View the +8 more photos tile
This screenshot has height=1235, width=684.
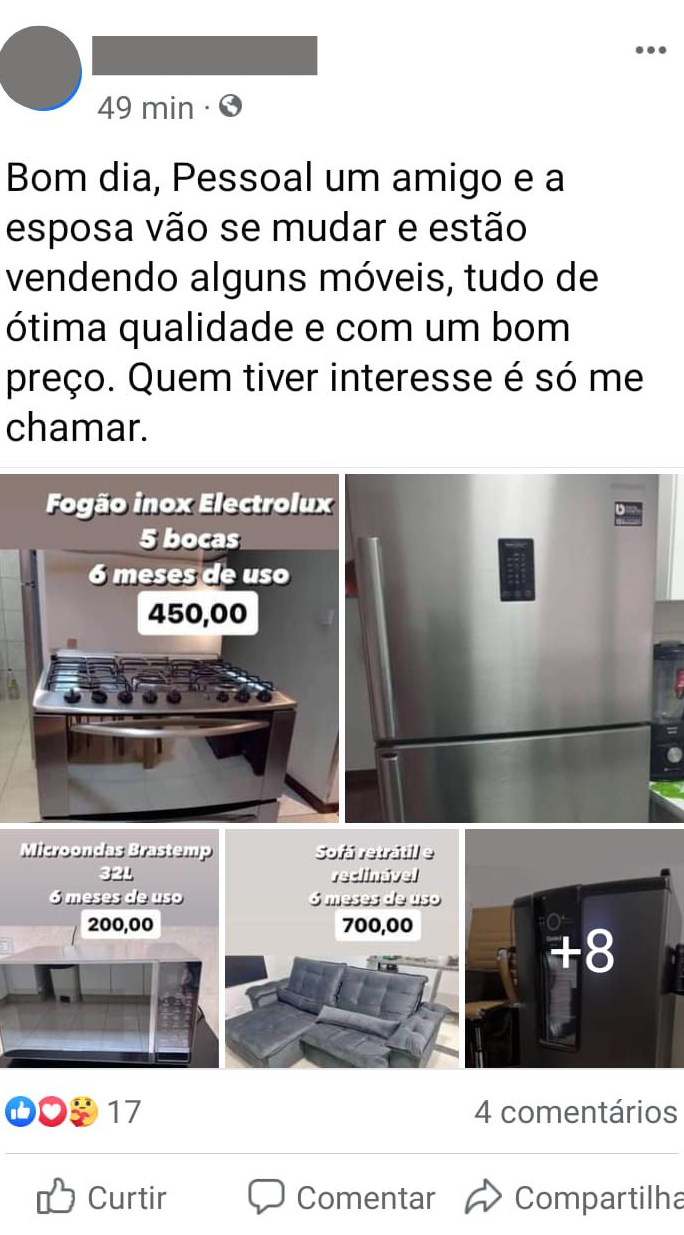pos(575,948)
